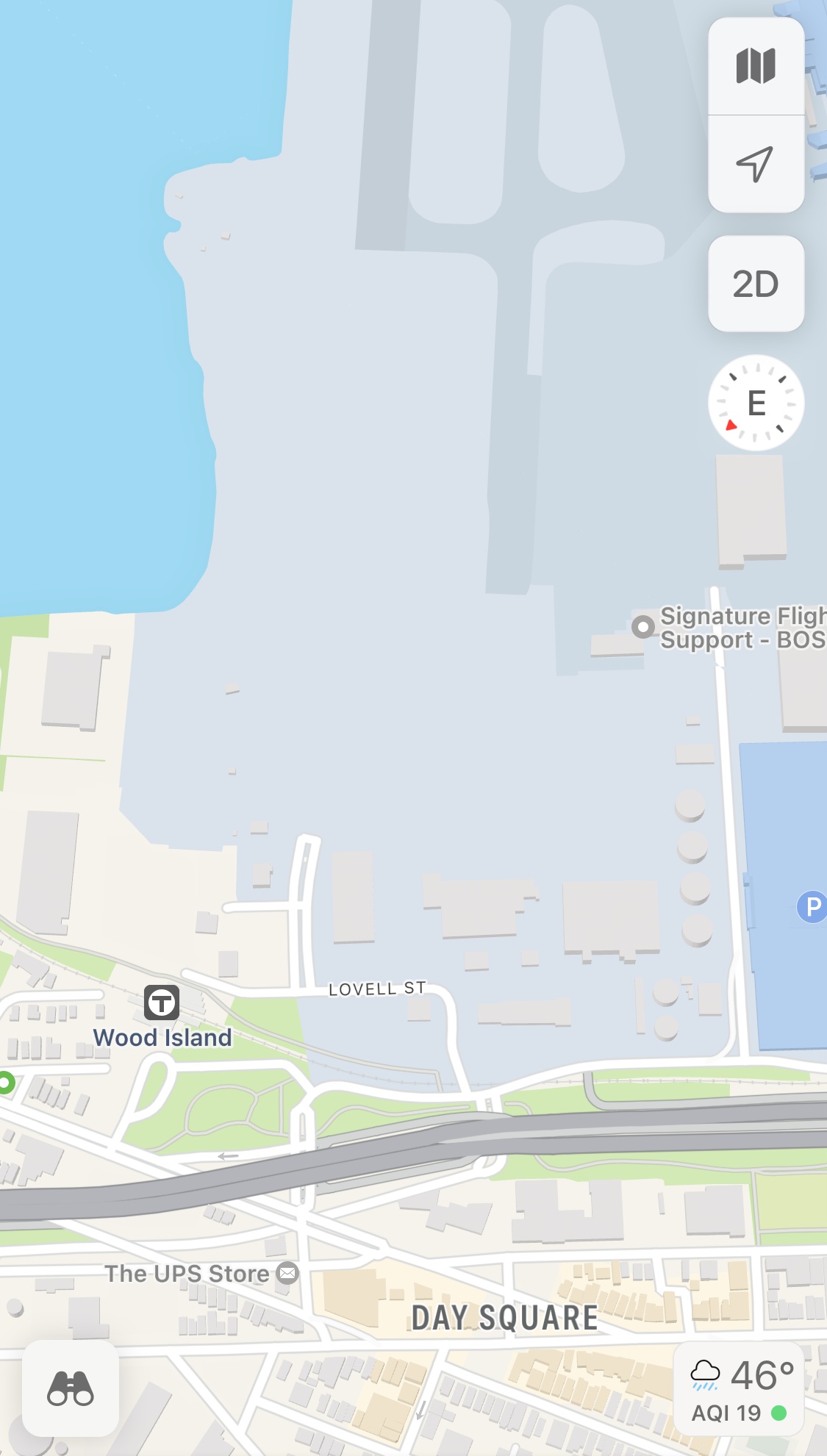The width and height of the screenshot is (827, 1456).
Task: Open Look Around with binoculars button
Action: [71, 1388]
